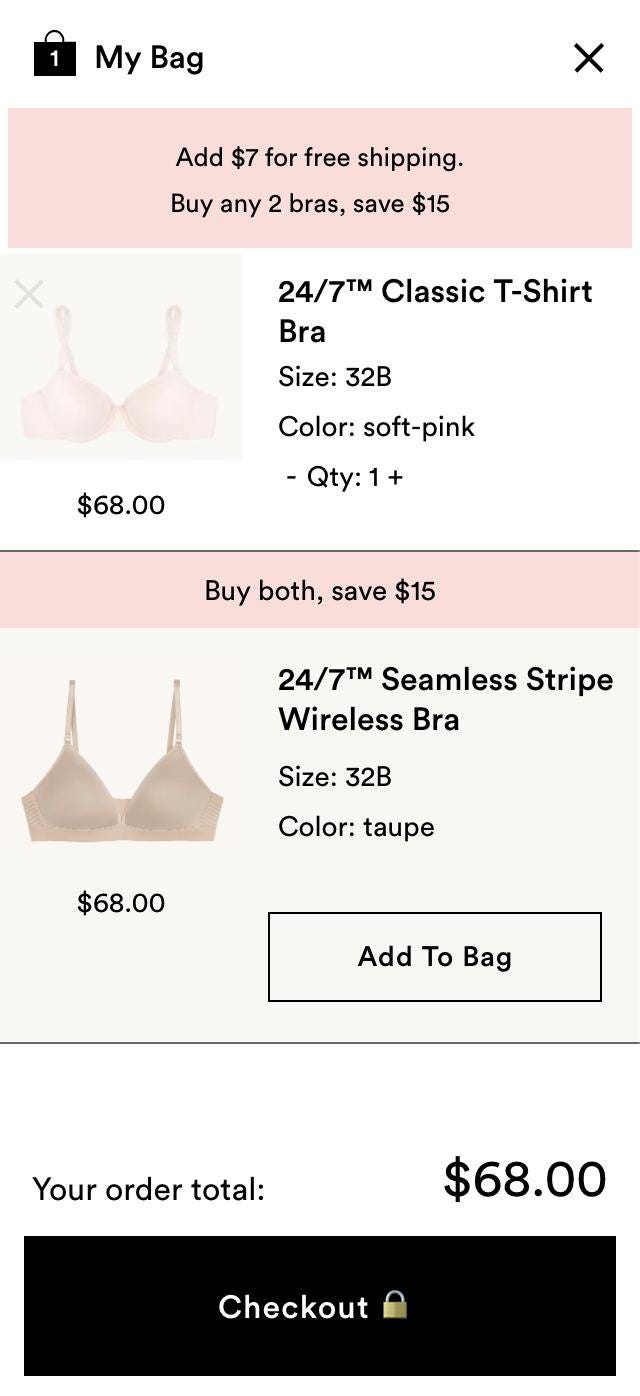Open the Classic T-Shirt Bra product image
This screenshot has width=640, height=1396.
(x=121, y=370)
